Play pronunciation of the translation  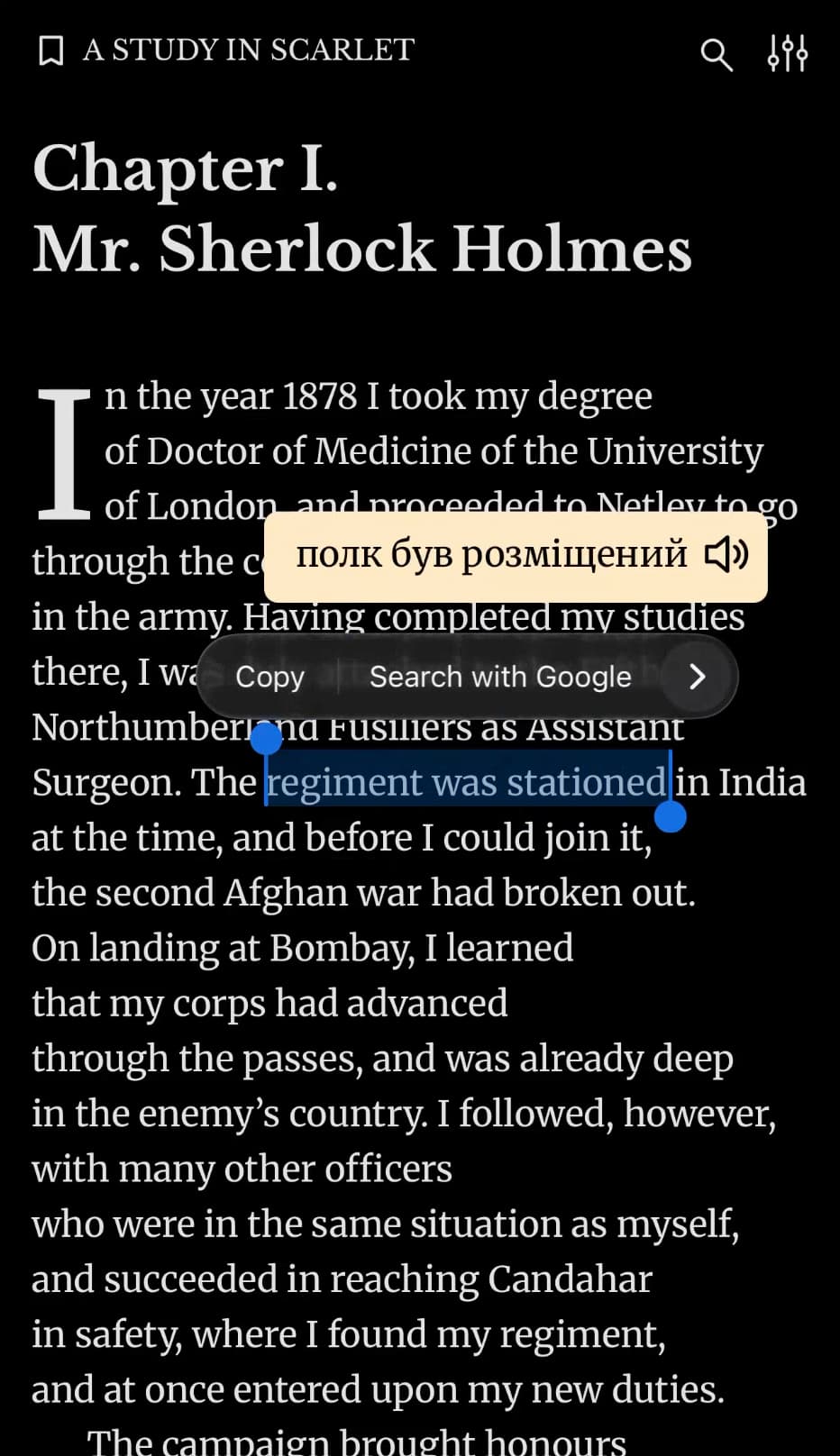click(726, 555)
